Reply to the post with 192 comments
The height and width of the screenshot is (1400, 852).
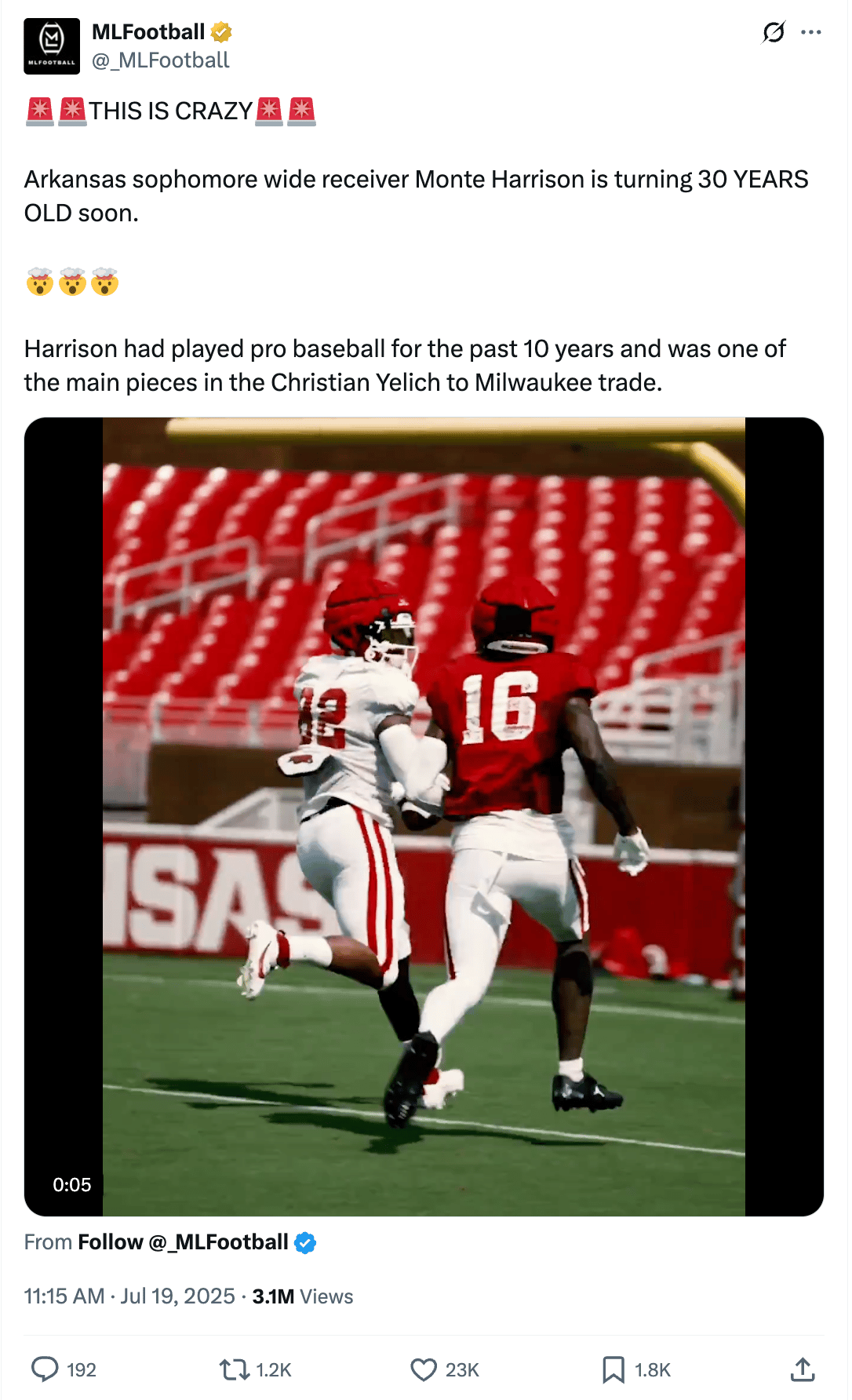coord(46,1369)
